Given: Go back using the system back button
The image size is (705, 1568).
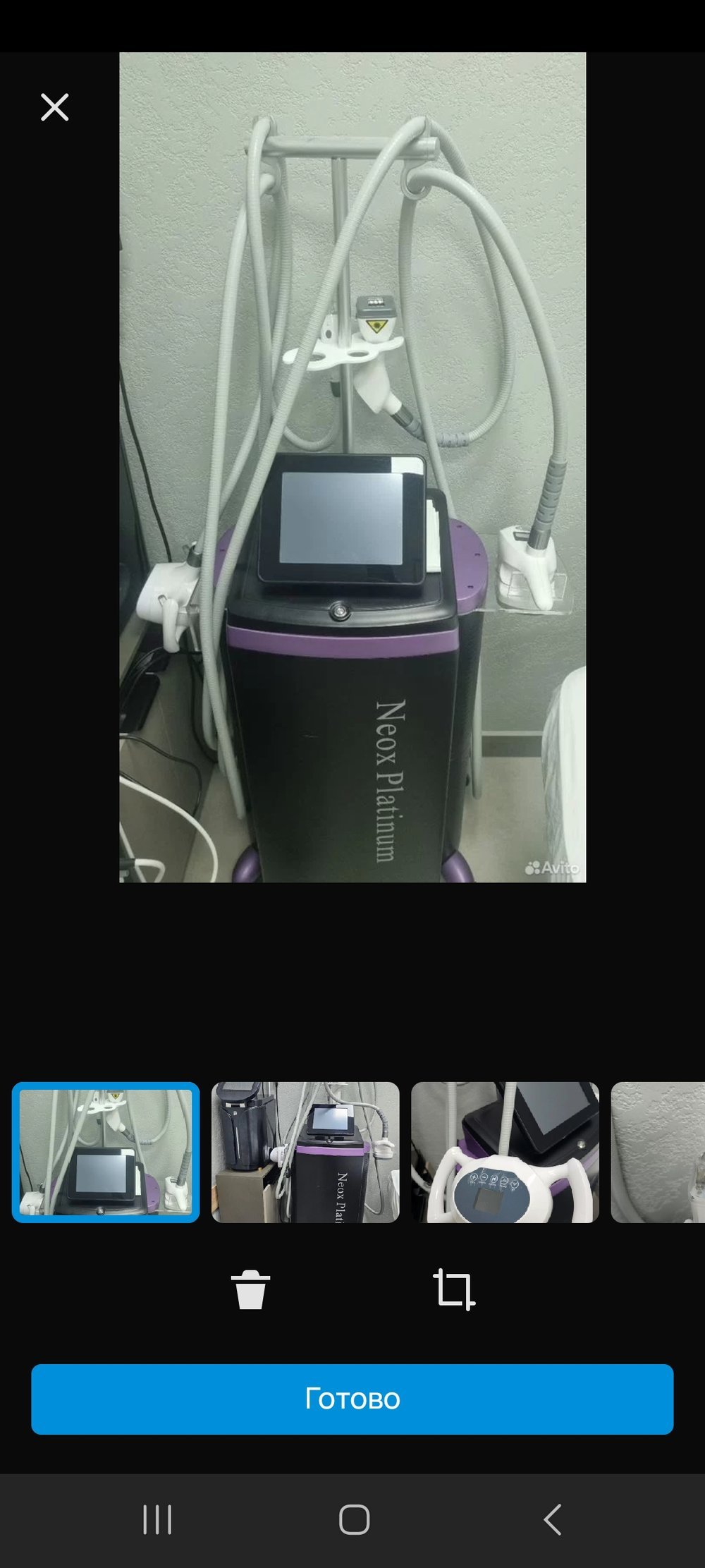Looking at the screenshot, I should coord(552,1519).
